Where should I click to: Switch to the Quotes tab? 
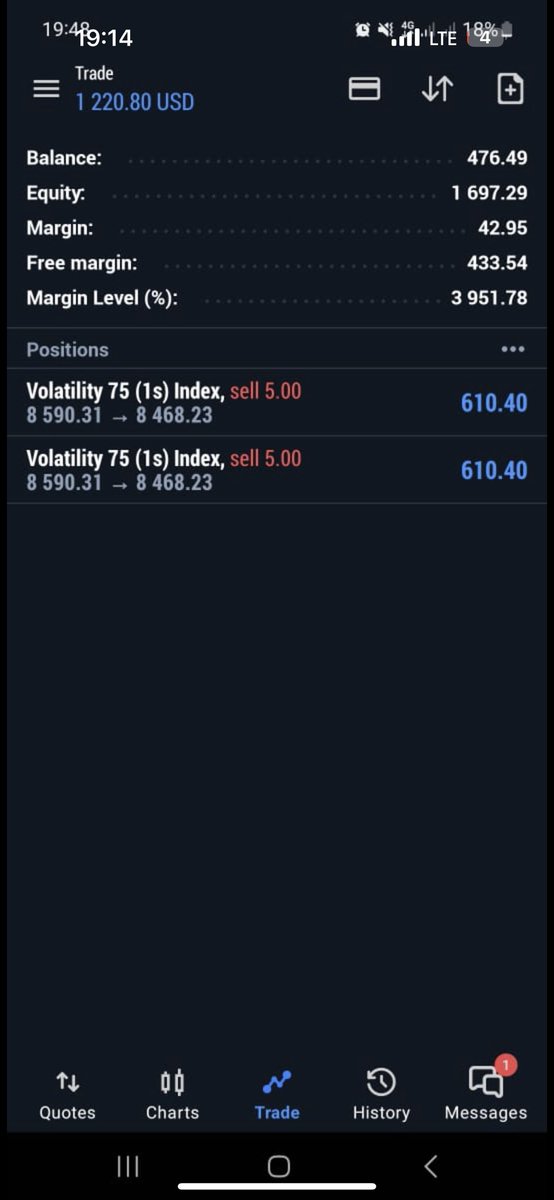(x=67, y=1095)
